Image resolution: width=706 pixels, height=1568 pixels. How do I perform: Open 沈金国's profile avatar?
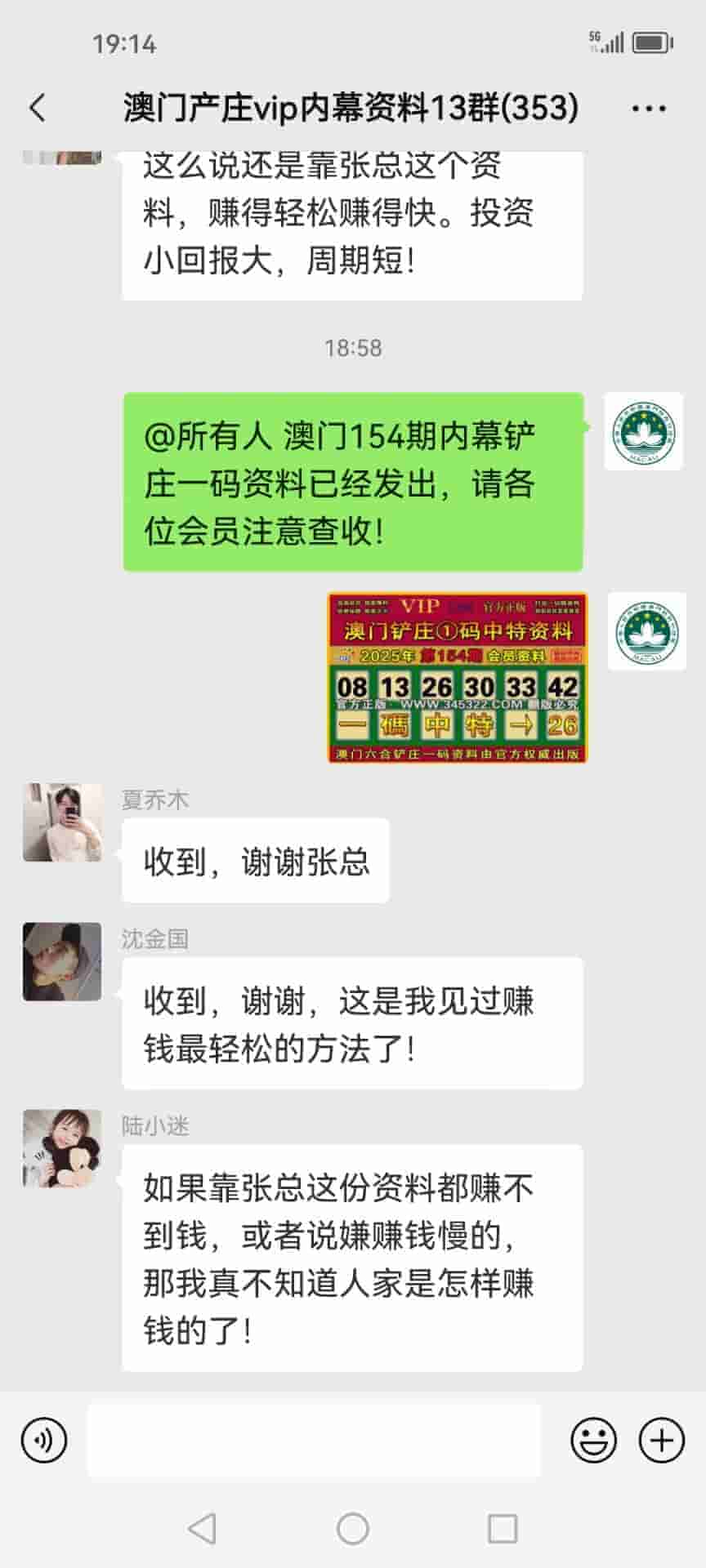click(x=62, y=962)
